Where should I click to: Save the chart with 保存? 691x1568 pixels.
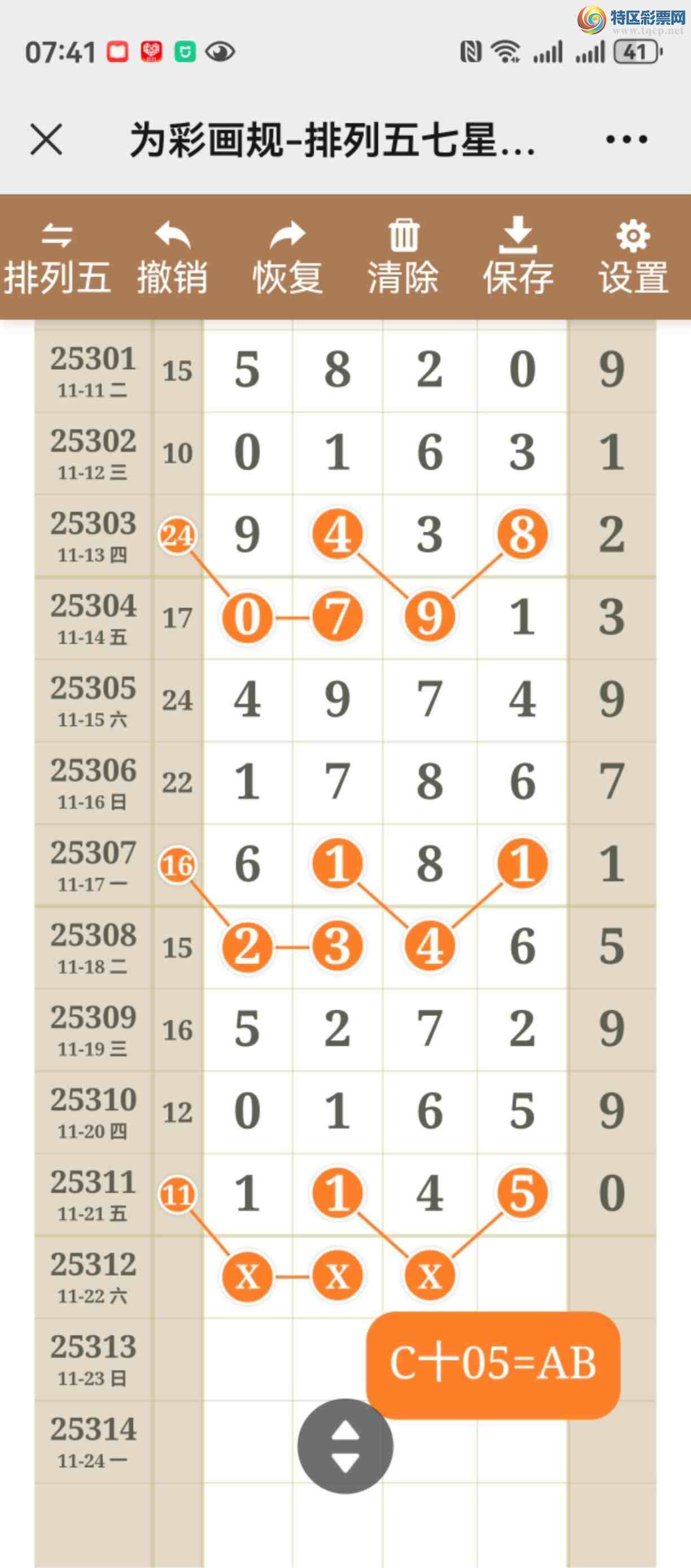coord(518,258)
